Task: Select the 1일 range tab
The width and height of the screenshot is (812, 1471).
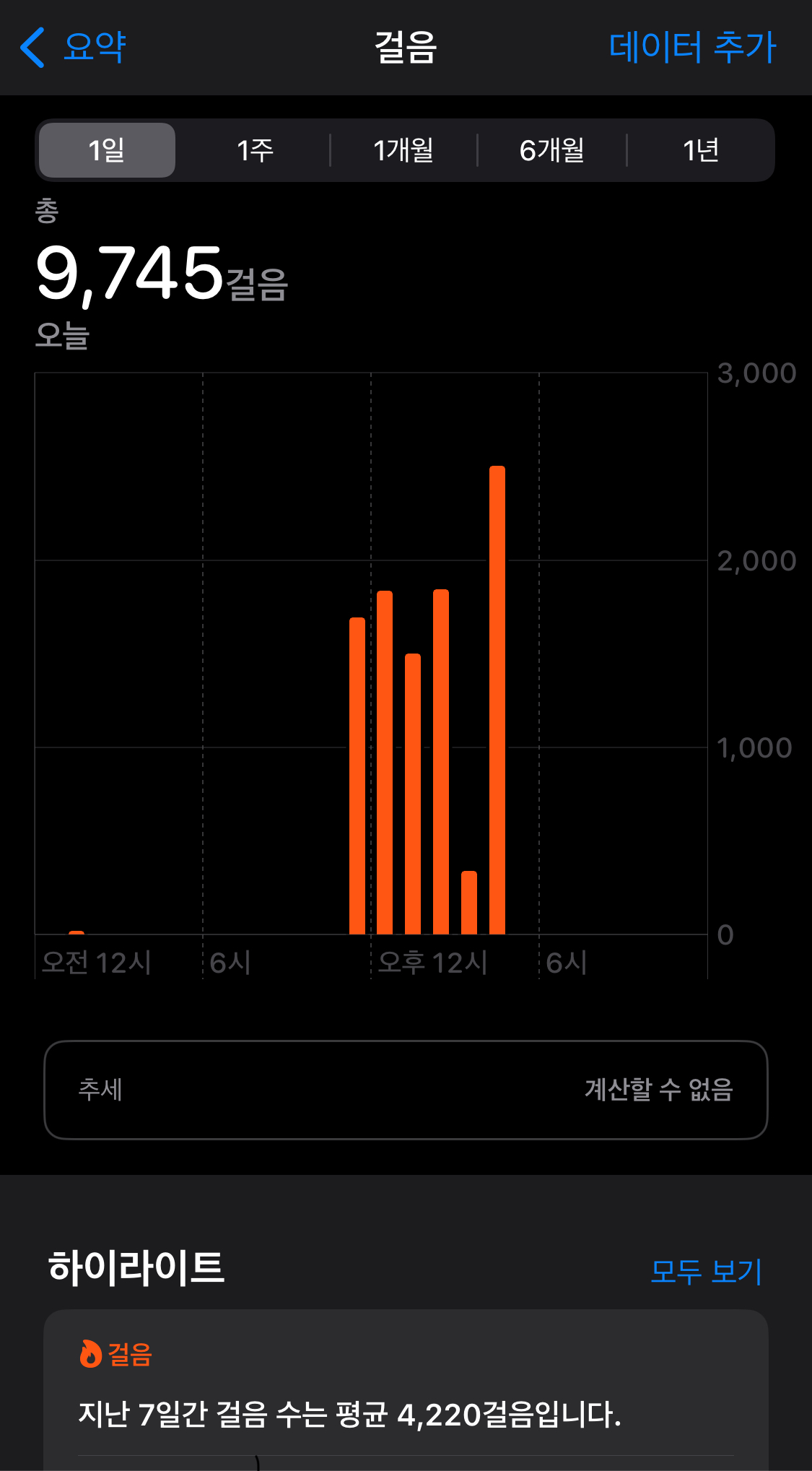Action: coord(107,150)
